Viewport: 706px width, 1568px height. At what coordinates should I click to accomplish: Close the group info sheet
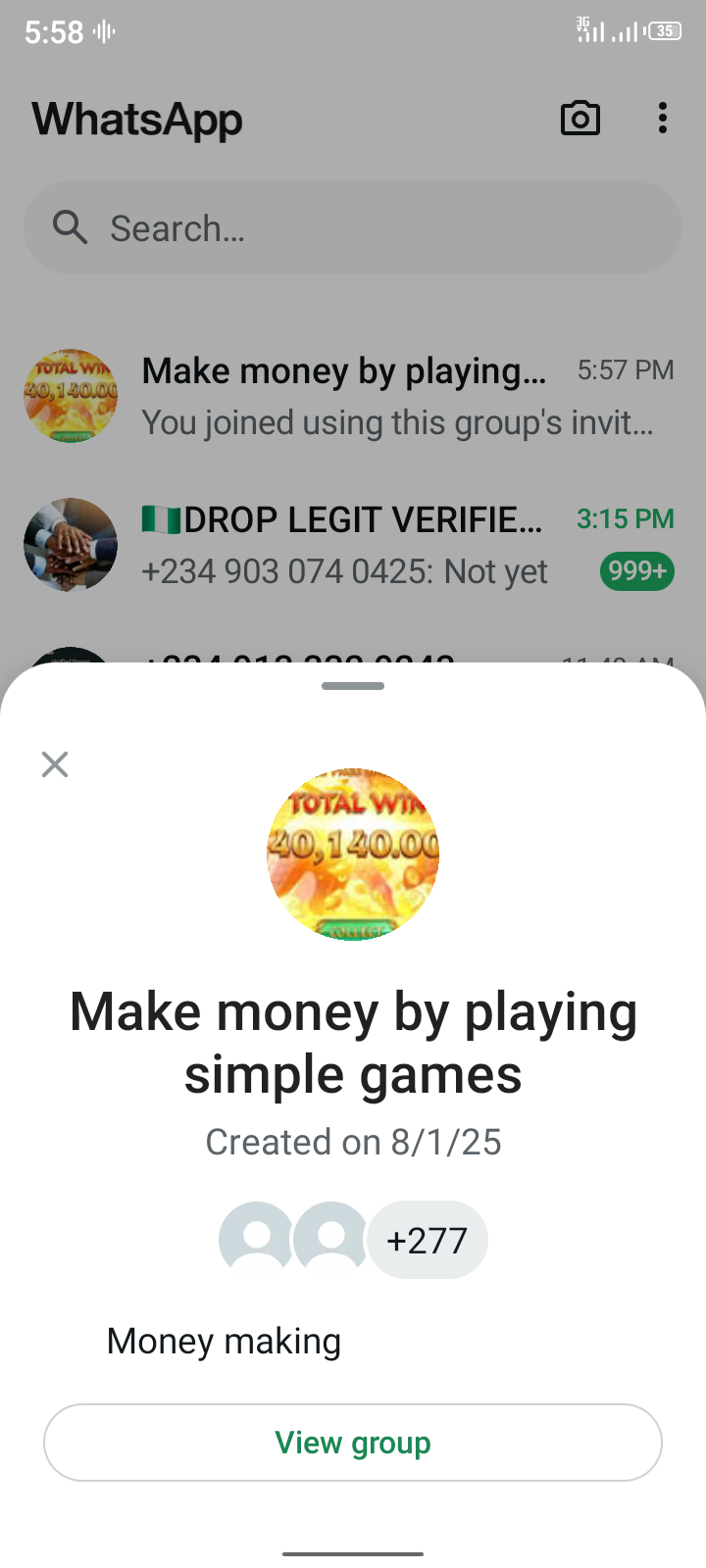pos(55,764)
